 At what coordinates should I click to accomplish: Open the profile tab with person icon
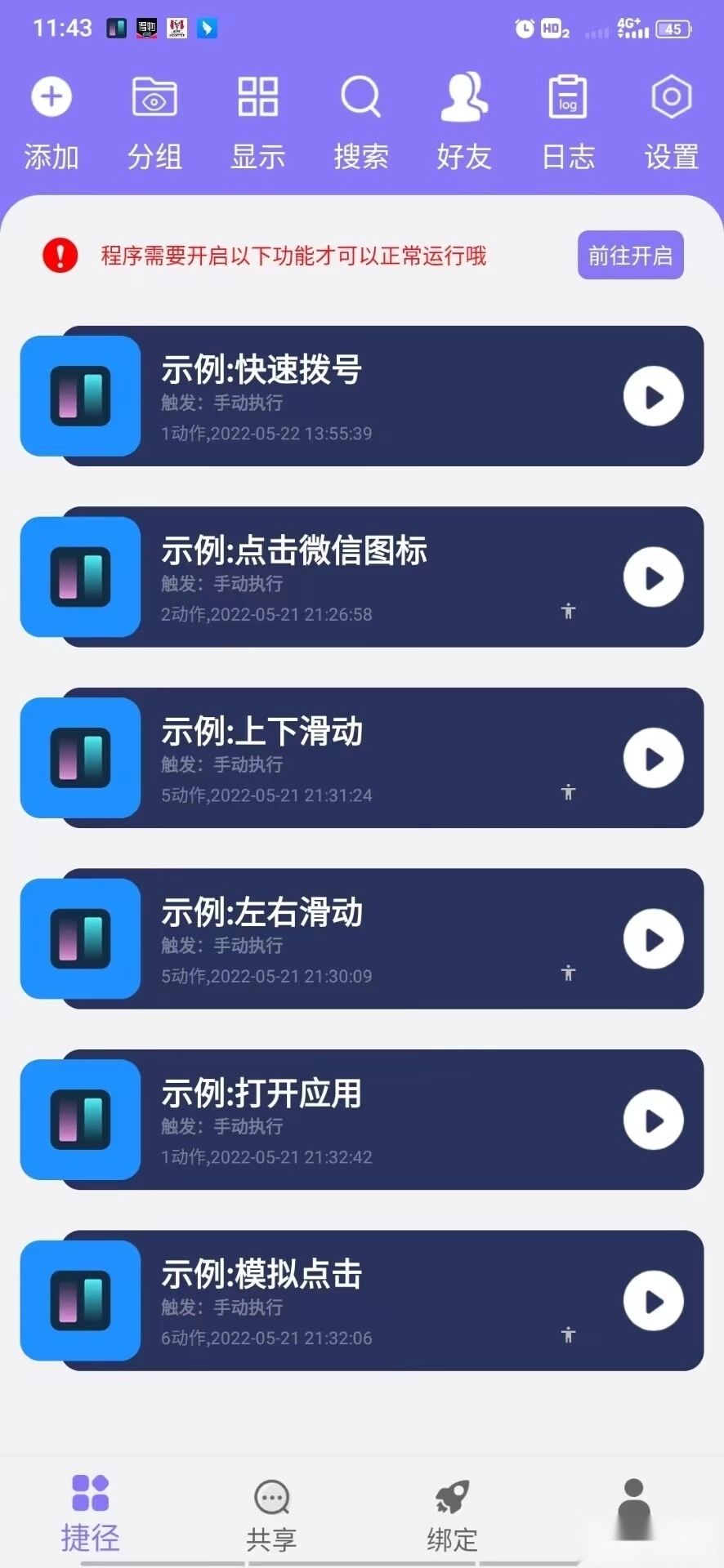click(x=633, y=1511)
